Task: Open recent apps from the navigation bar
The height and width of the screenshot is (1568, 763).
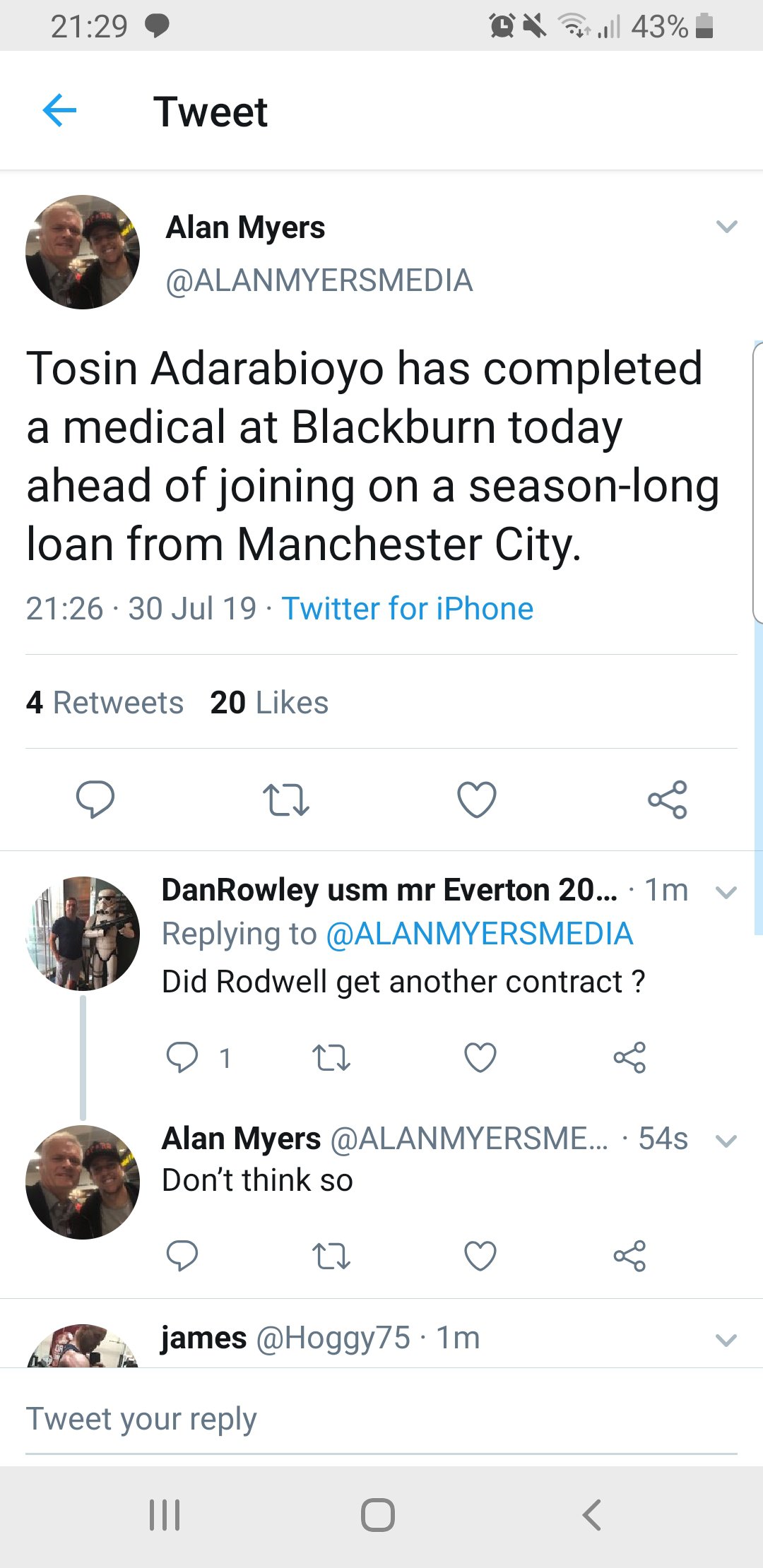Action: 165,1515
